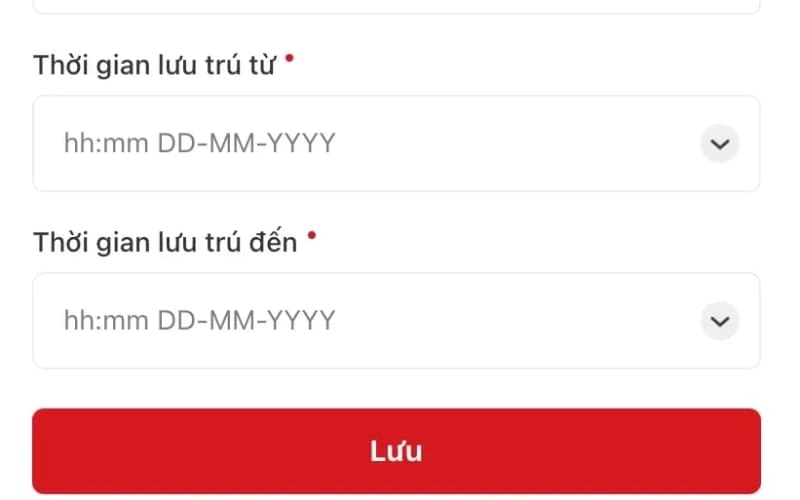
Task: Tap the red Lưu button
Action: [396, 451]
